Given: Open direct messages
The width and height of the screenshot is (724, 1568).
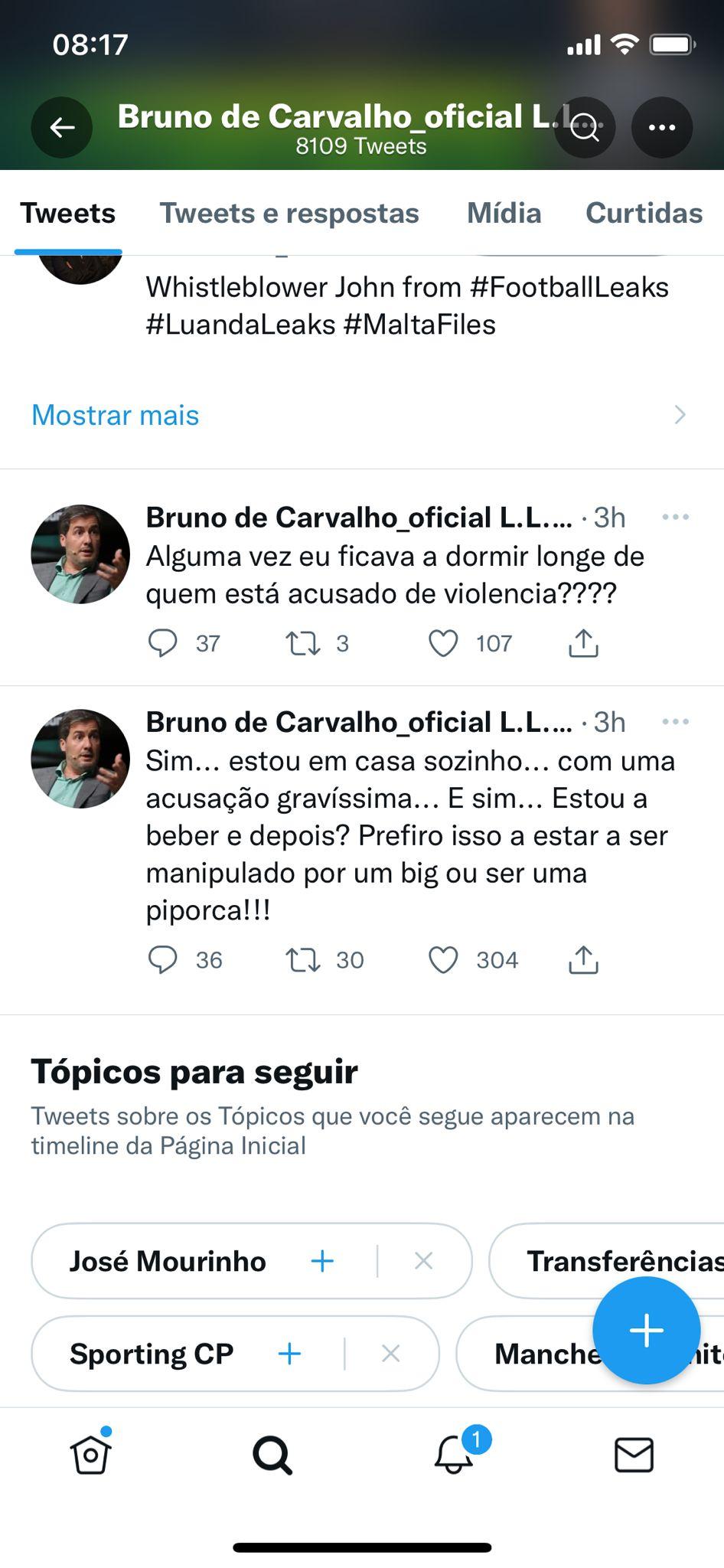Looking at the screenshot, I should [x=634, y=1454].
